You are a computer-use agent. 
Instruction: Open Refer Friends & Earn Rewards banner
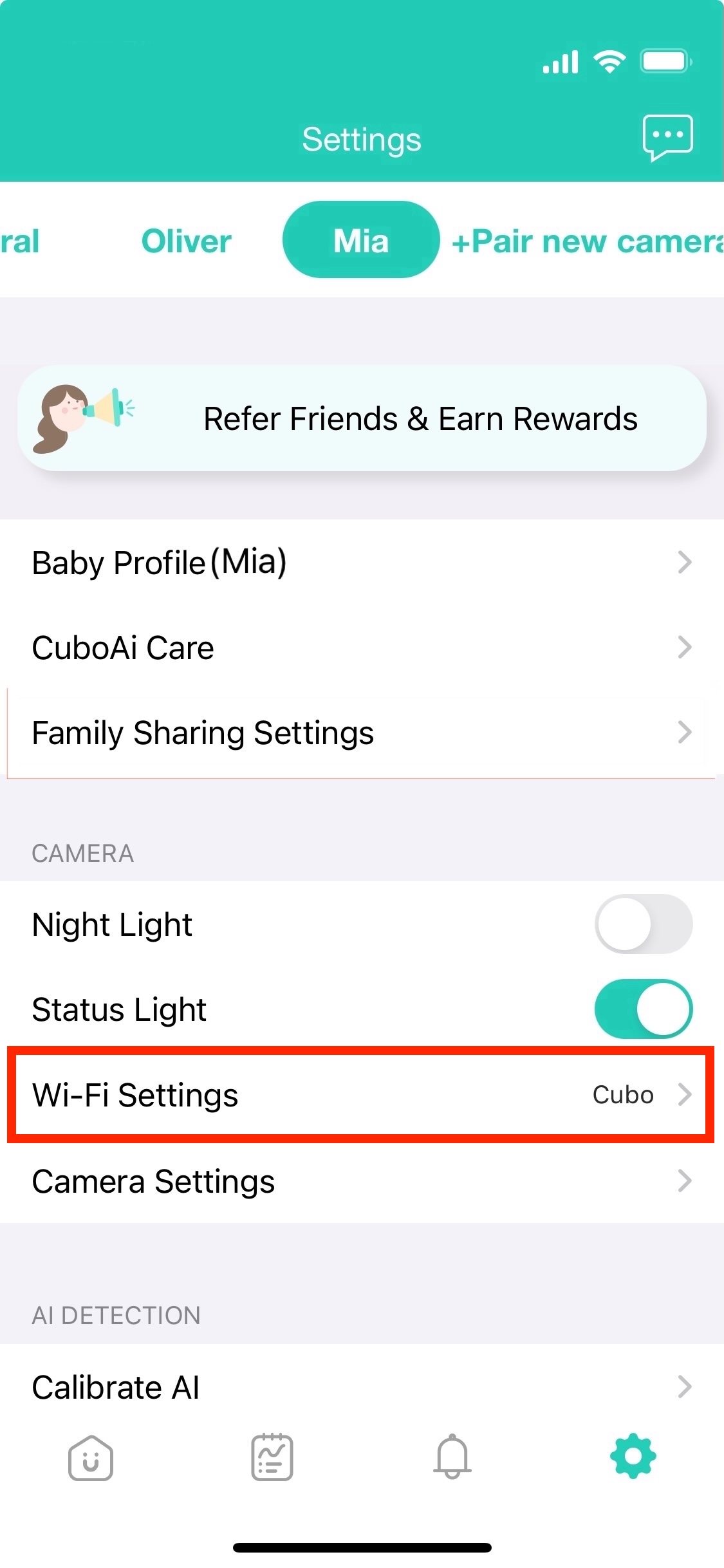point(362,418)
